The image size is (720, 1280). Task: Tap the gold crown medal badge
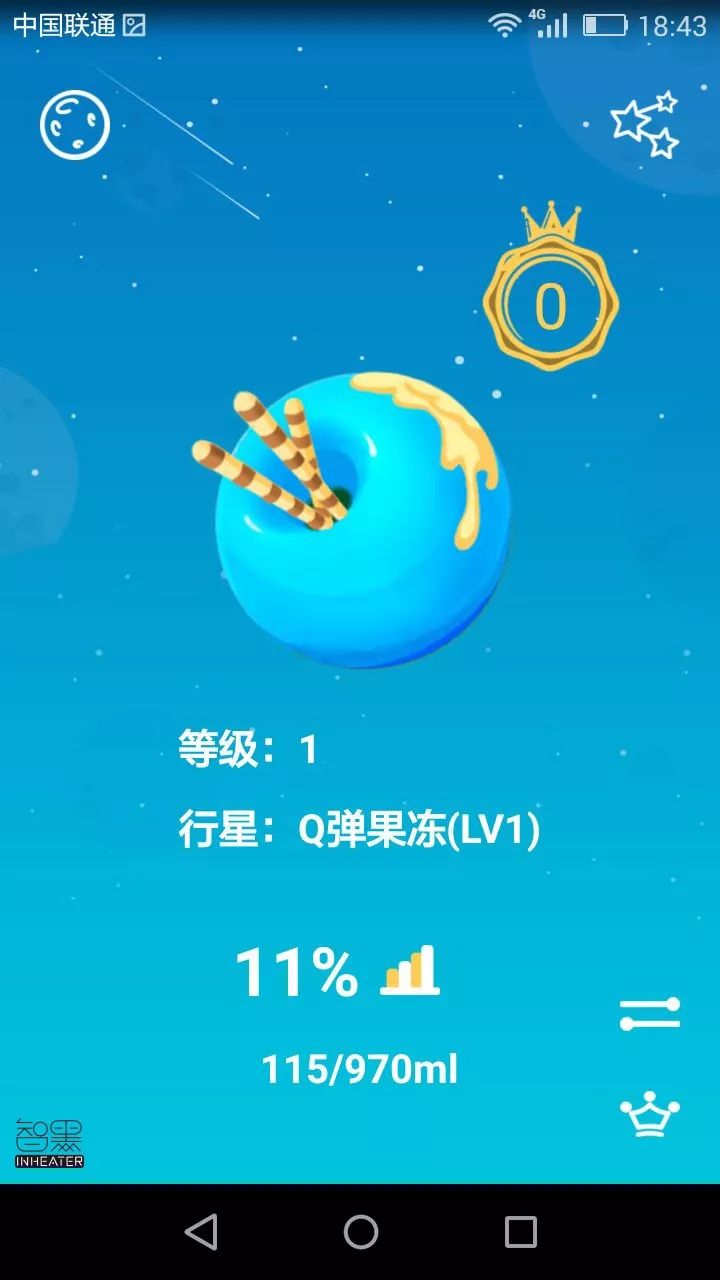coord(550,300)
